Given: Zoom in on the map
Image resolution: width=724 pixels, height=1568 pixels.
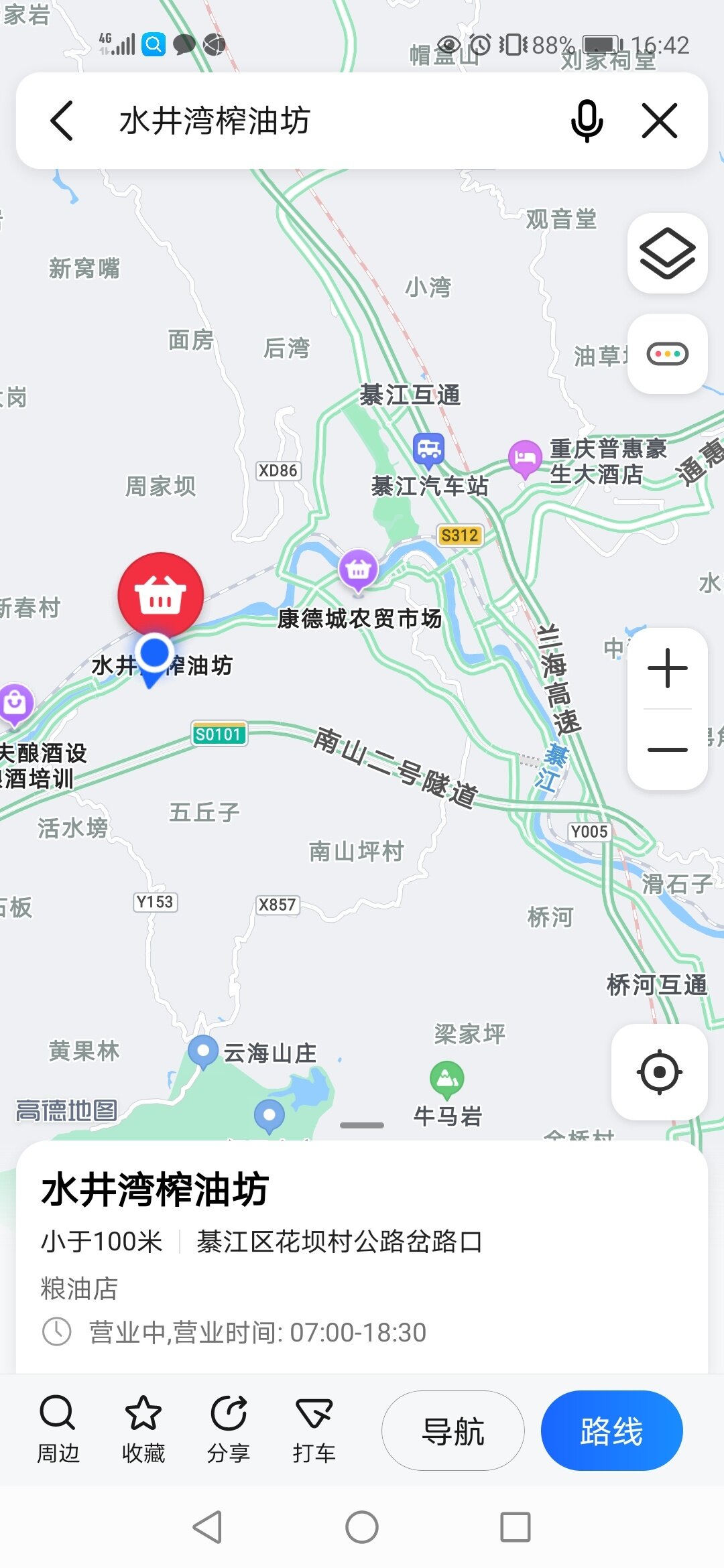Looking at the screenshot, I should click(667, 669).
